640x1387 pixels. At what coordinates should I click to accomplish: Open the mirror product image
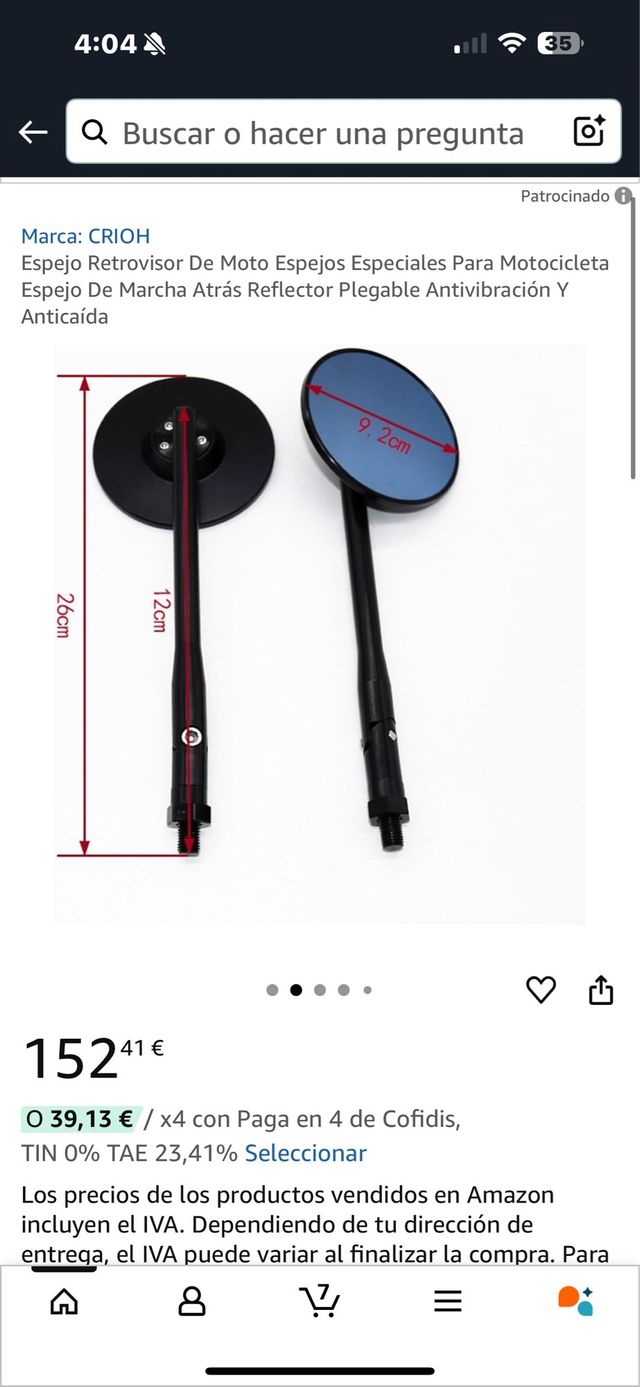click(x=320, y=633)
